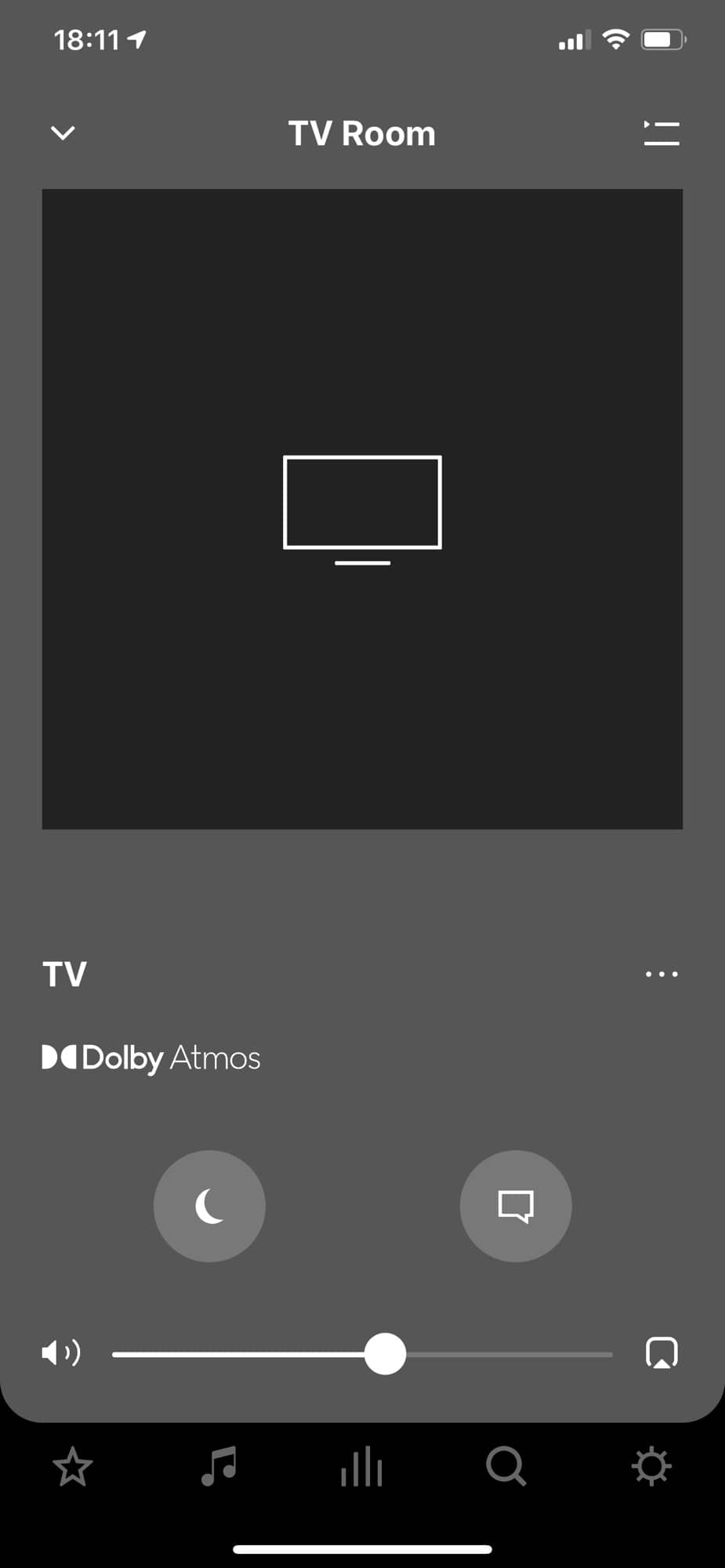
Task: Switch to the Rooms tab
Action: point(362,1467)
